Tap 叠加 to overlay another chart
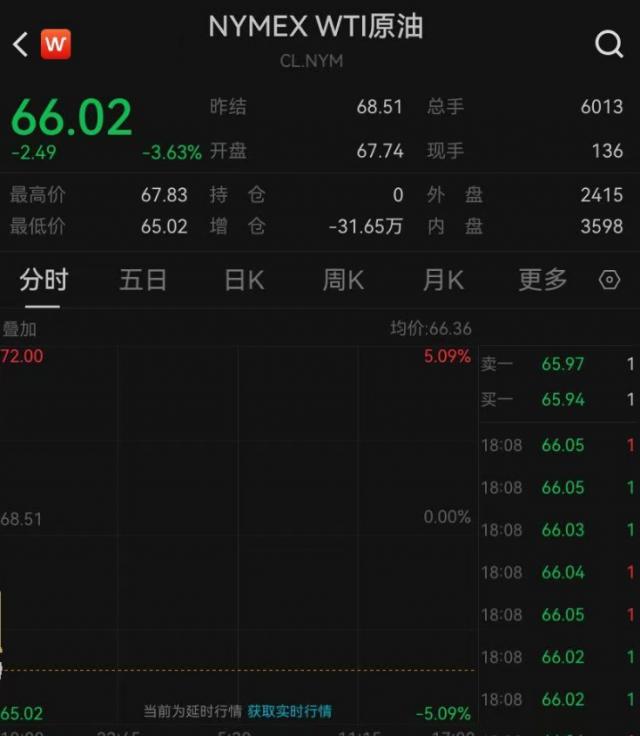The width and height of the screenshot is (640, 736). tap(19, 329)
